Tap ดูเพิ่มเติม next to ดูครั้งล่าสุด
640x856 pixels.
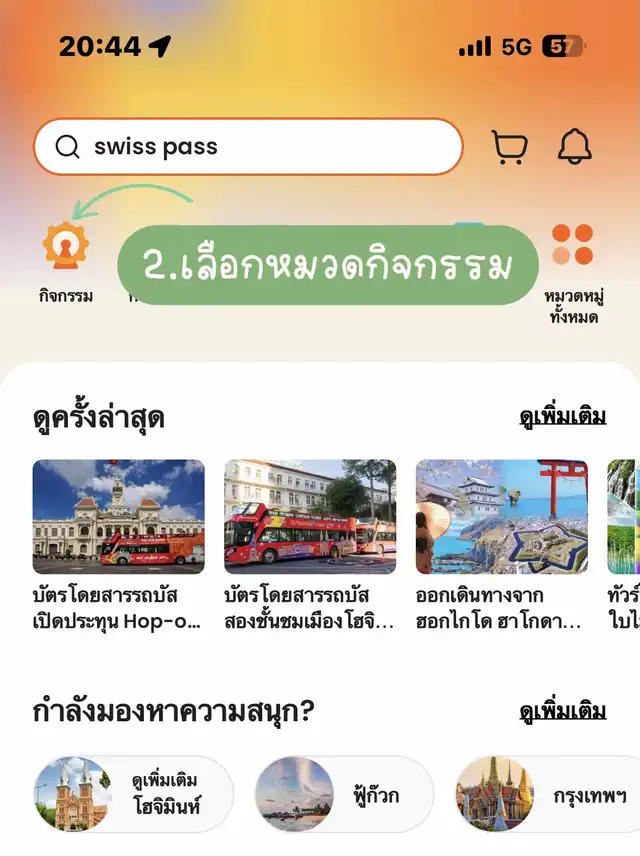pos(562,416)
